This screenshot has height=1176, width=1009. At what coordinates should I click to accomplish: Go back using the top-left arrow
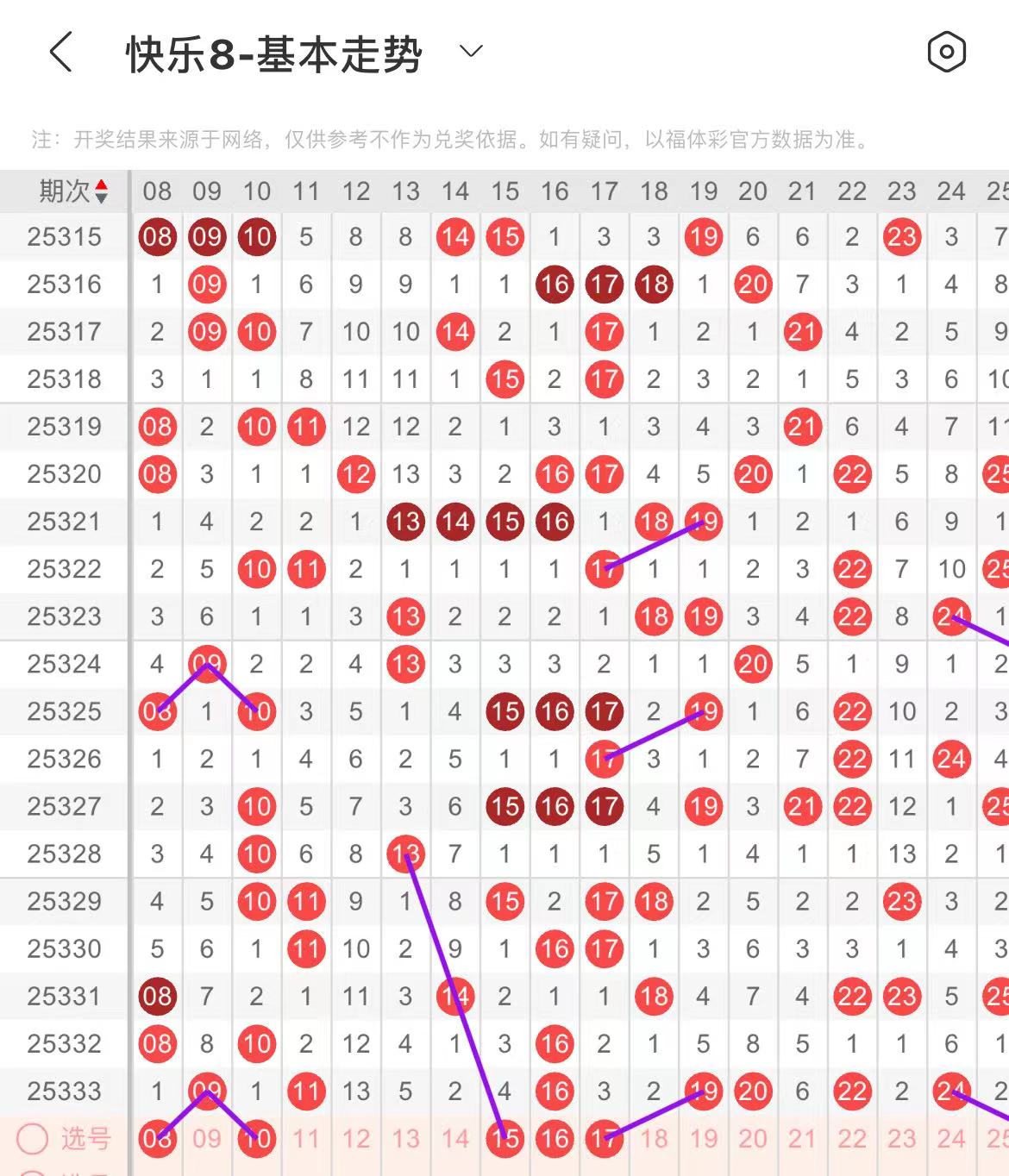click(60, 53)
